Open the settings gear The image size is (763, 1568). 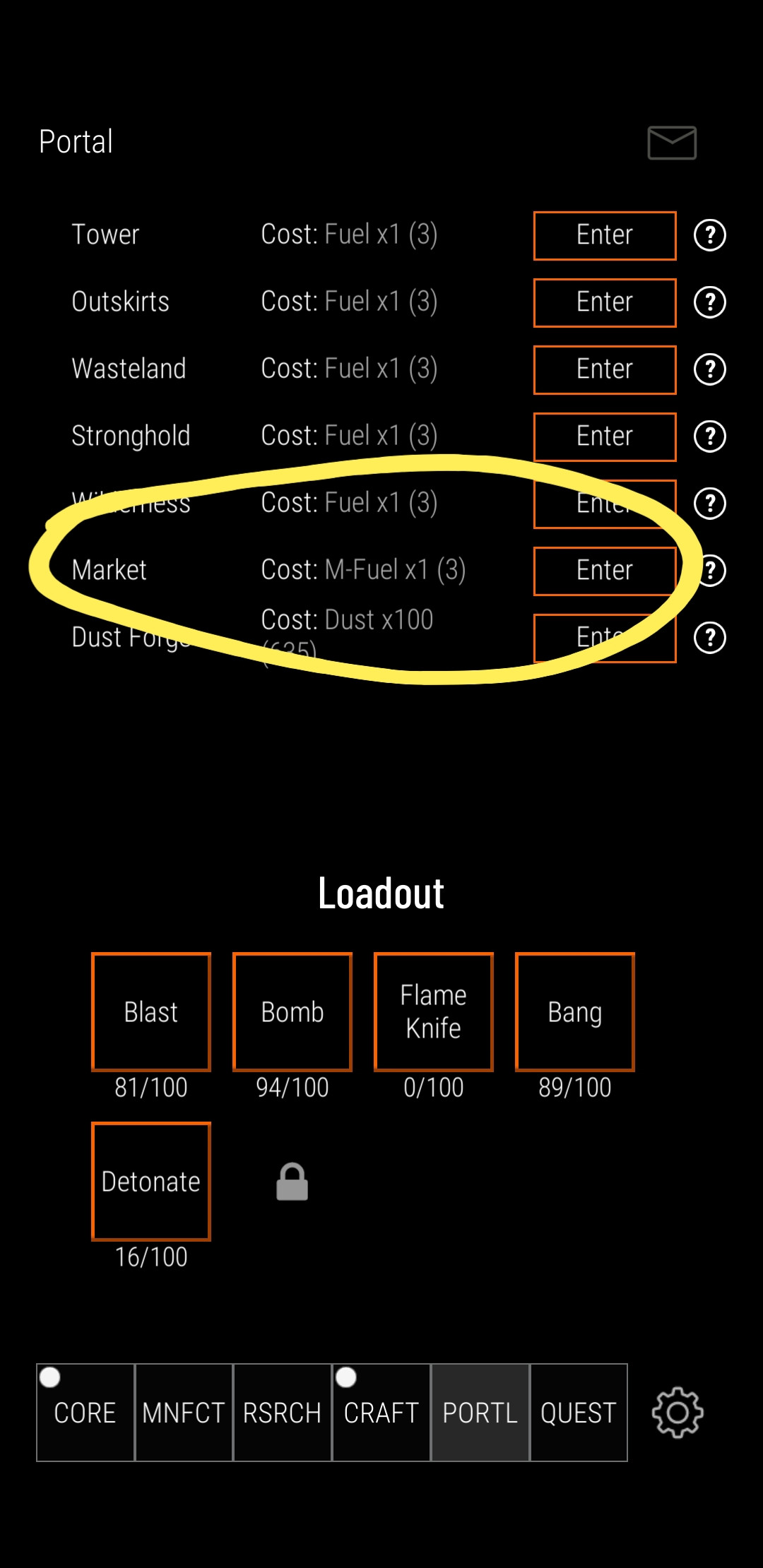click(678, 1413)
